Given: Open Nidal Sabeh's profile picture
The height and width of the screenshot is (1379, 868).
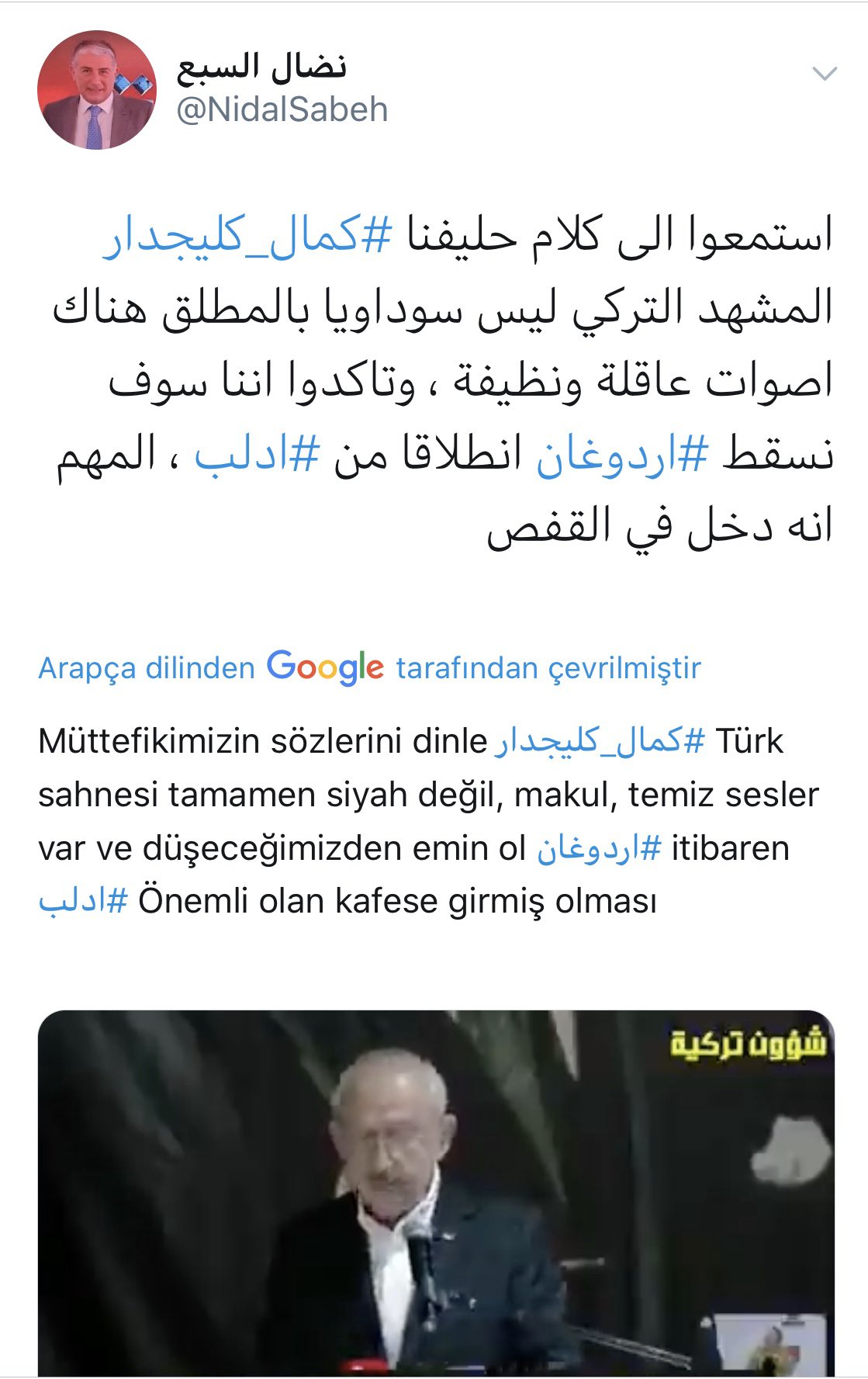Looking at the screenshot, I should click(97, 91).
